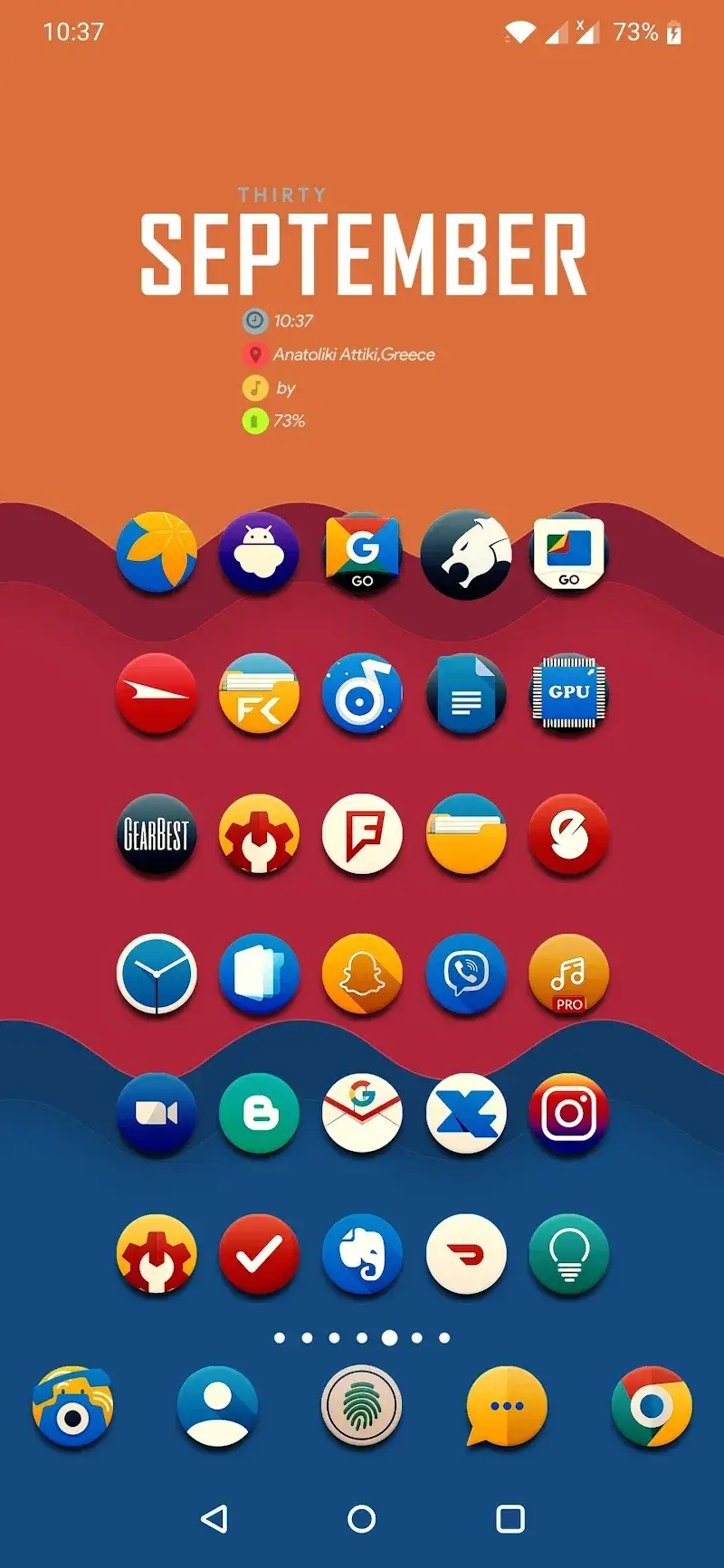Launch the Viber app

pos(465,974)
